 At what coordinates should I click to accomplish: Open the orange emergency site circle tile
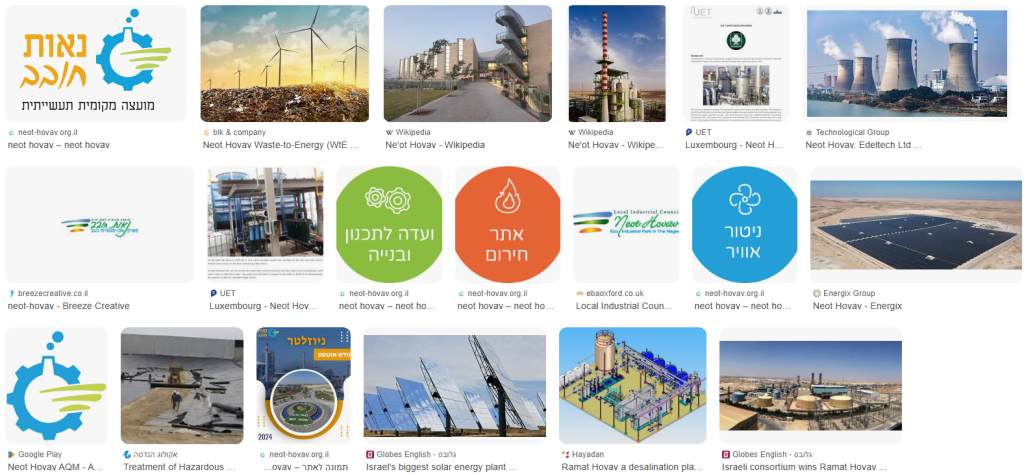(507, 224)
